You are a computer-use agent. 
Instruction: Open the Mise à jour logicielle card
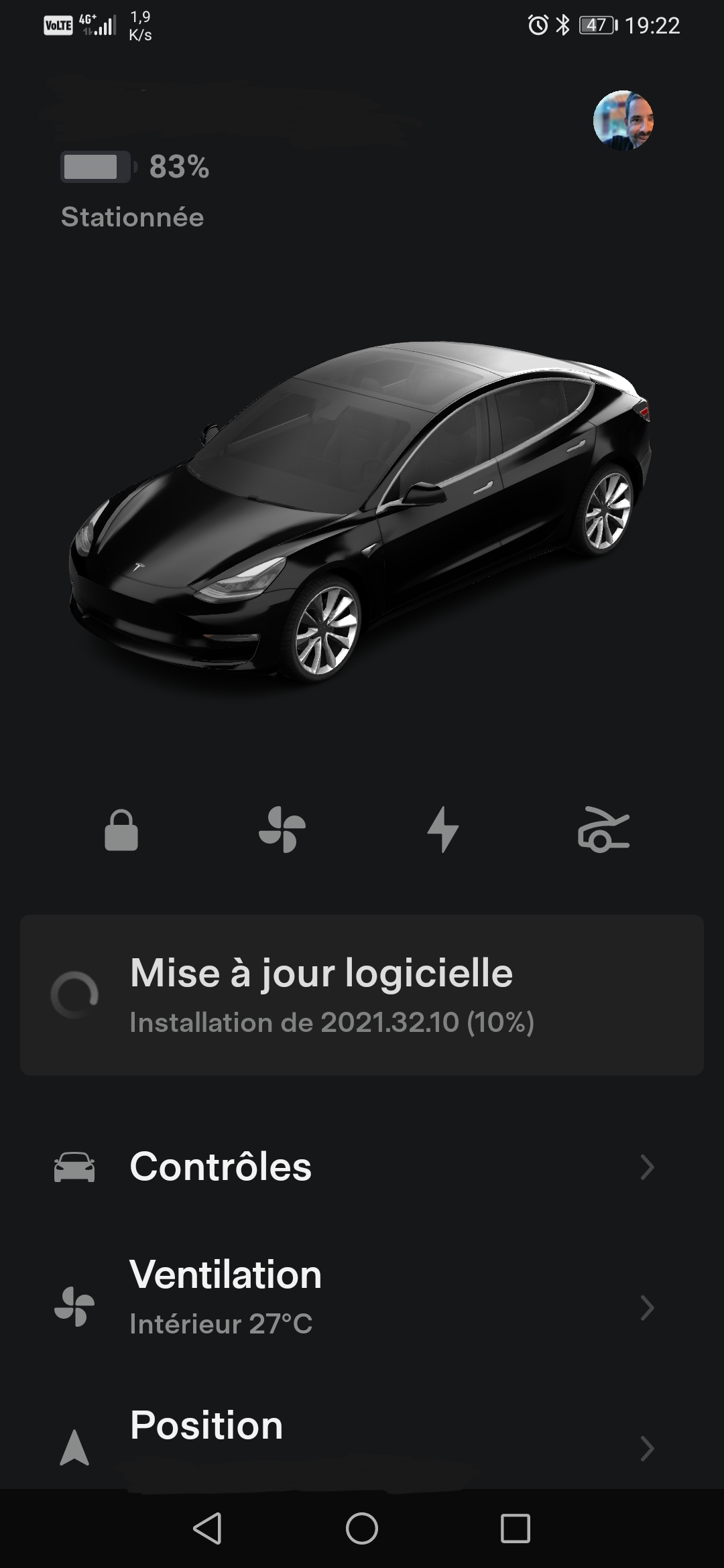tap(362, 994)
